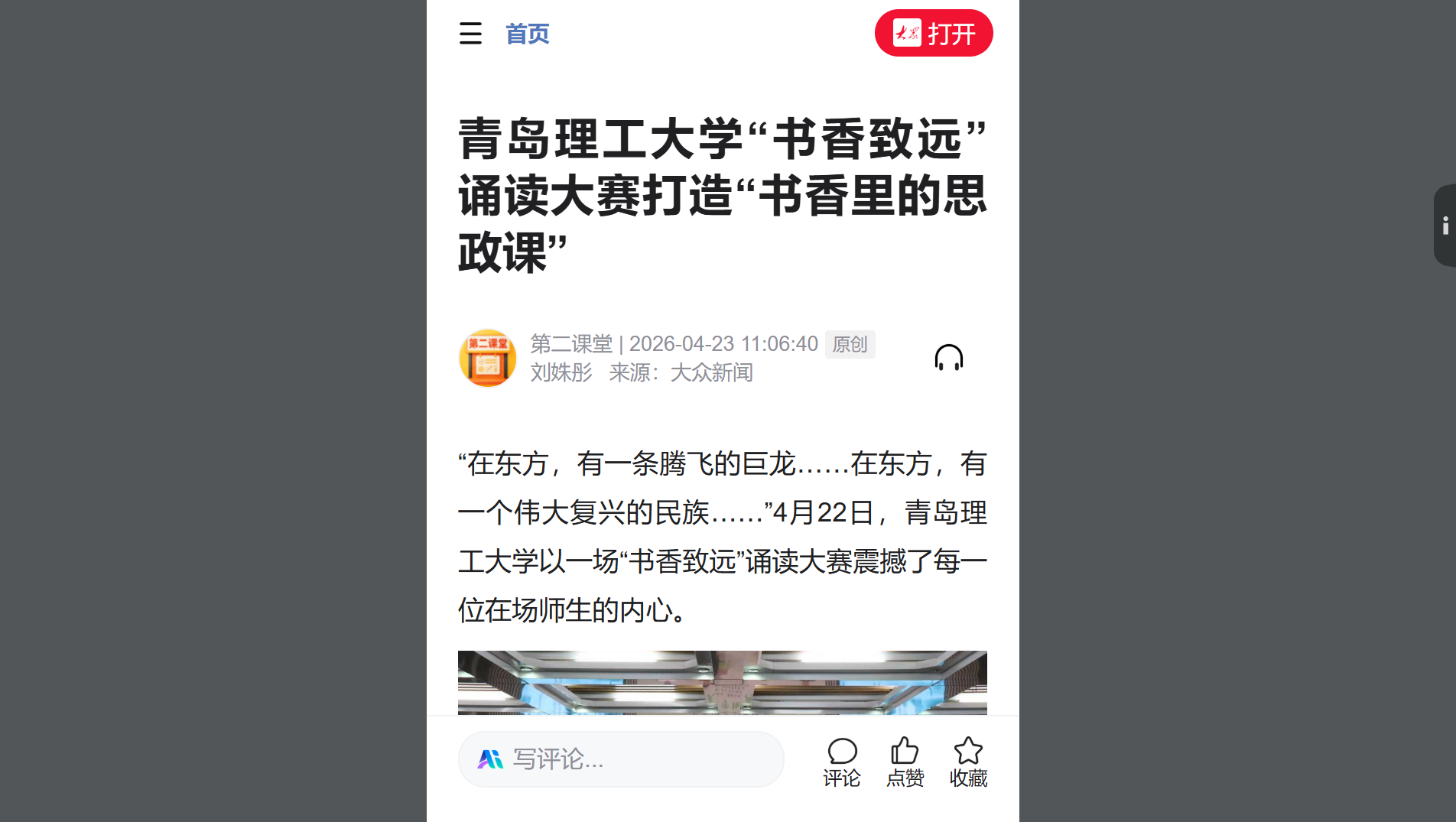Open the hamburger menu
This screenshot has height=822, width=1456.
tap(470, 34)
